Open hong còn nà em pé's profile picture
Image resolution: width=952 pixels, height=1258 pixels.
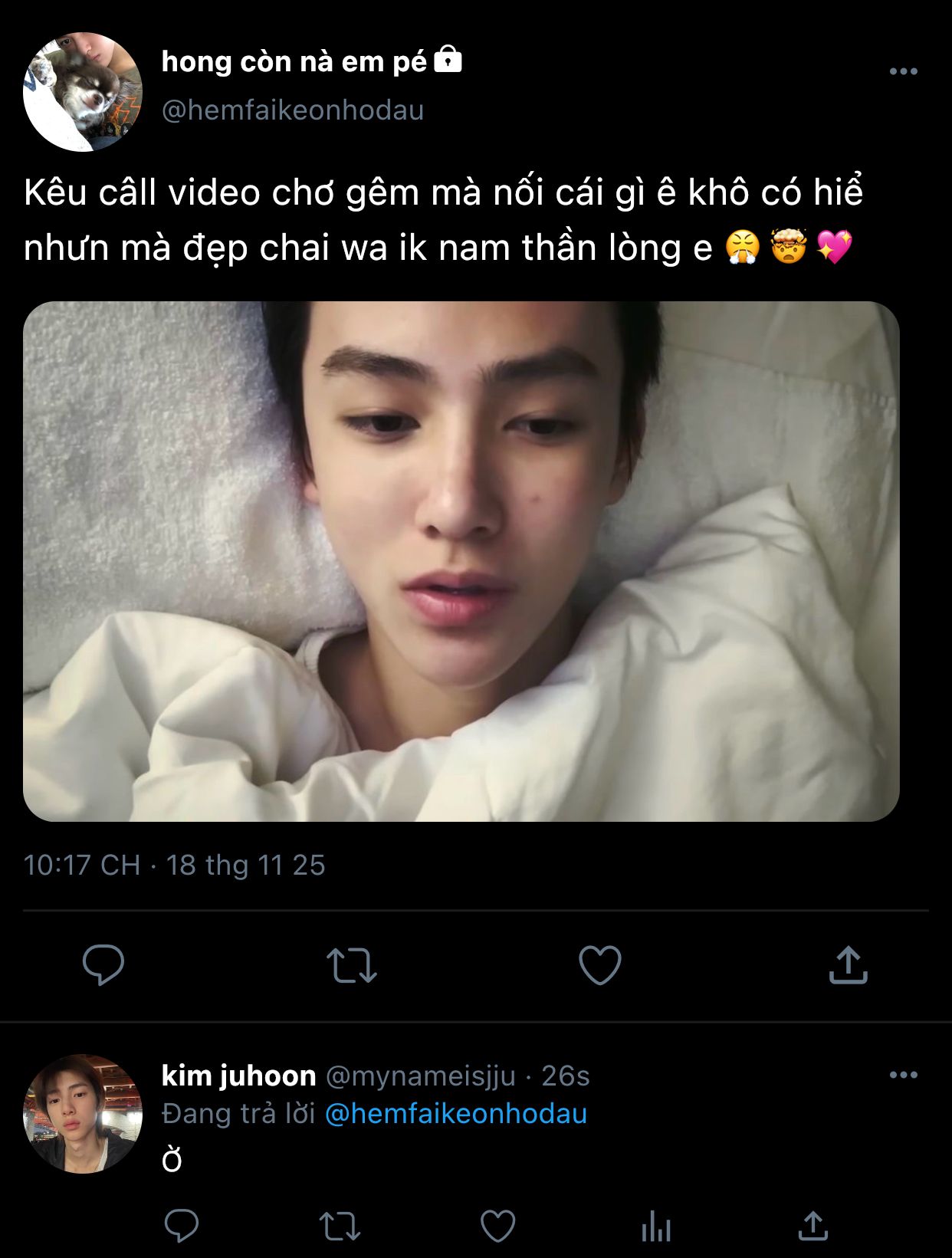pyautogui.click(x=83, y=92)
